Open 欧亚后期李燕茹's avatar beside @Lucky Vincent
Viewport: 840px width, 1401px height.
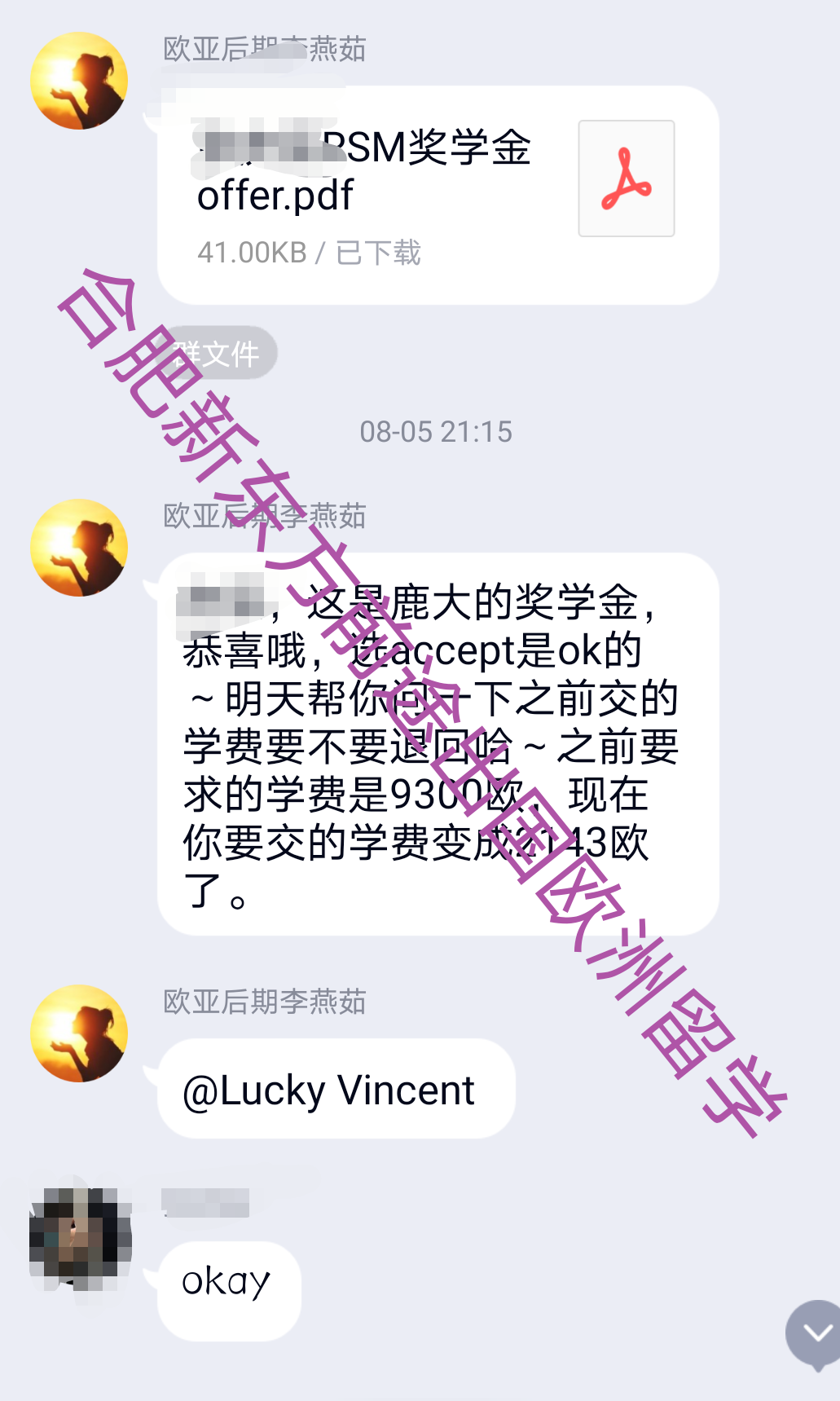79,1033
